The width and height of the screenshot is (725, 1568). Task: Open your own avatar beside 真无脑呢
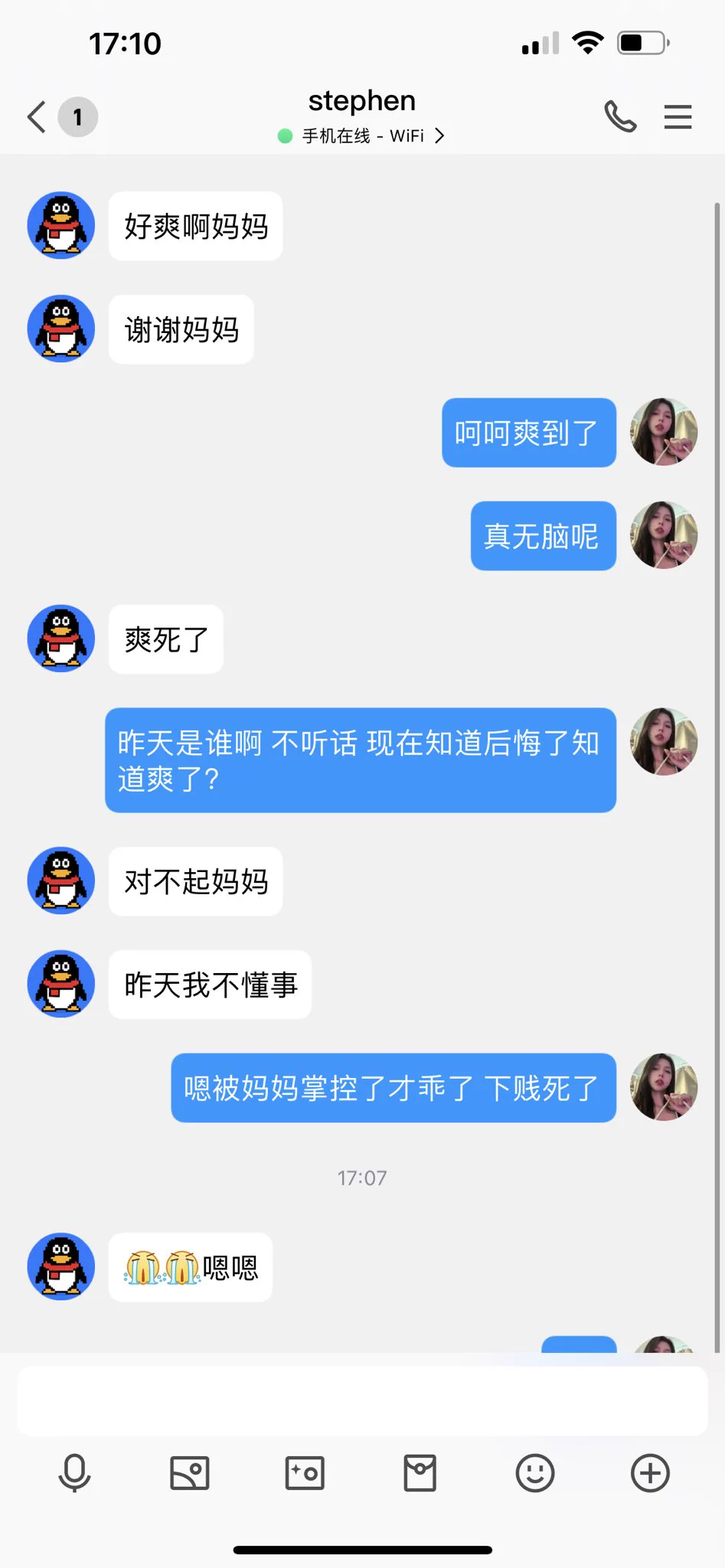pos(664,535)
